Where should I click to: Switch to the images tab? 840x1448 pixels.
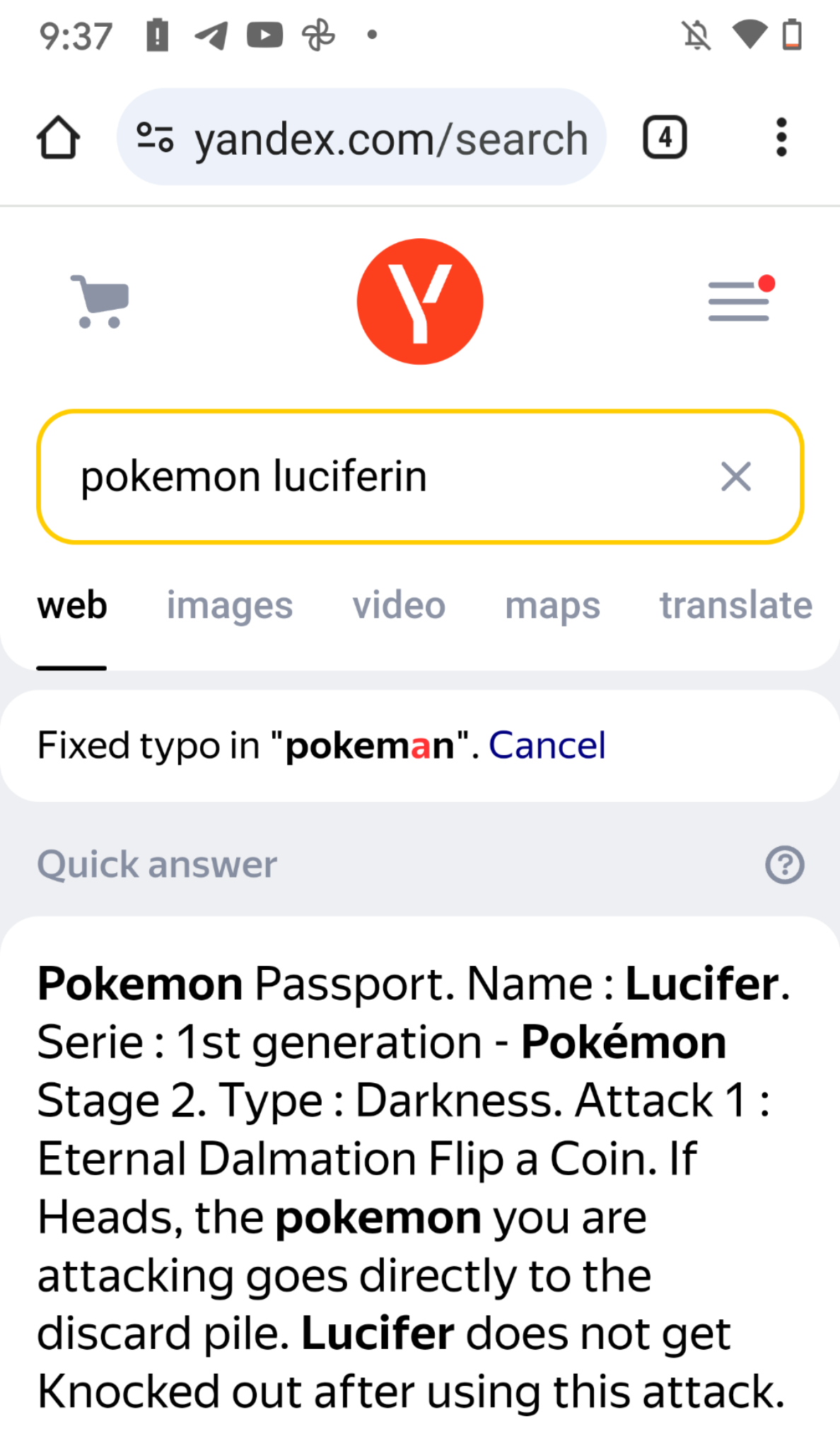pyautogui.click(x=229, y=606)
